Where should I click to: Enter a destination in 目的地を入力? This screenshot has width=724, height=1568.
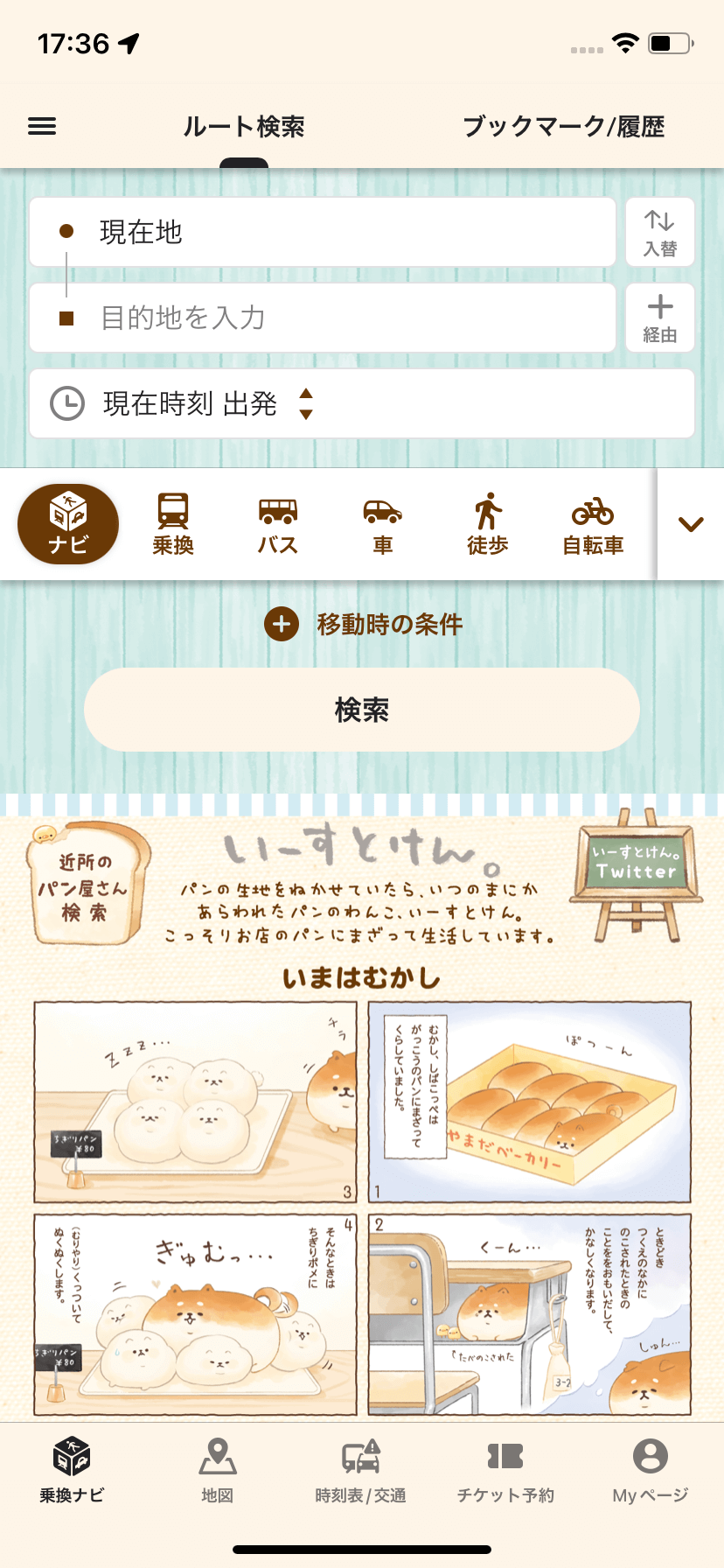pyautogui.click(x=322, y=318)
